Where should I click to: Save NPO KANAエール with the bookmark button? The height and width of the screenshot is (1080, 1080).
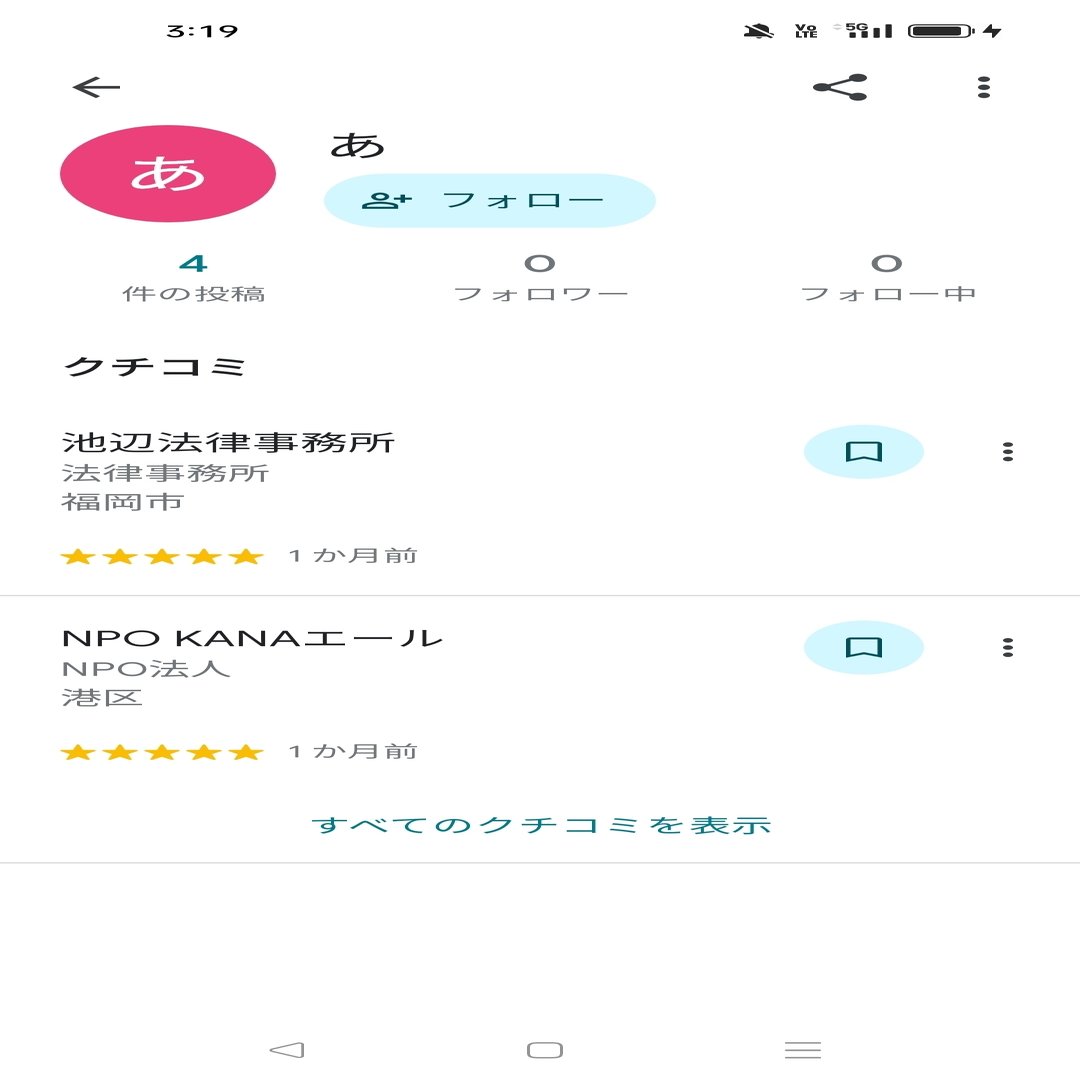863,648
